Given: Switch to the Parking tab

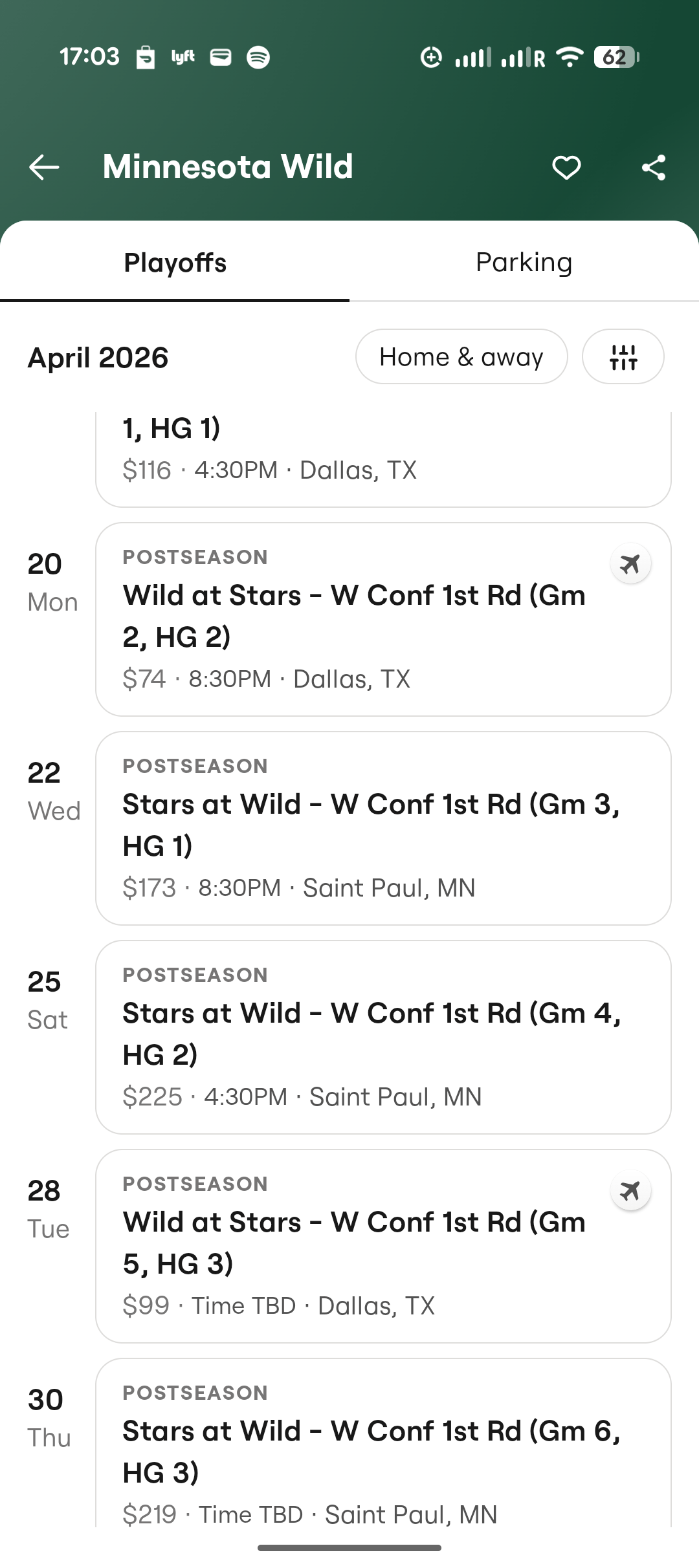Looking at the screenshot, I should pyautogui.click(x=524, y=263).
